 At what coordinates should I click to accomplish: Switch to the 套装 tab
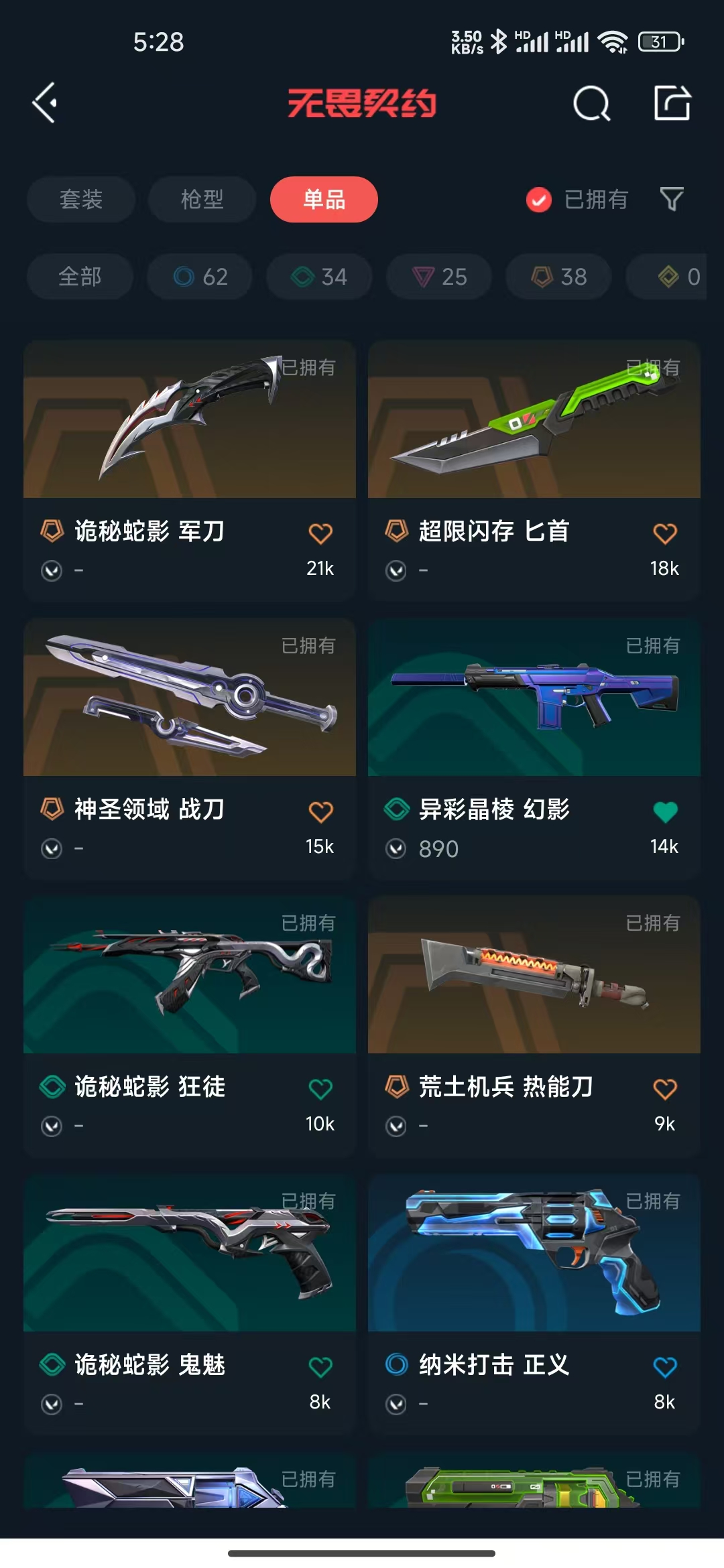tap(81, 199)
